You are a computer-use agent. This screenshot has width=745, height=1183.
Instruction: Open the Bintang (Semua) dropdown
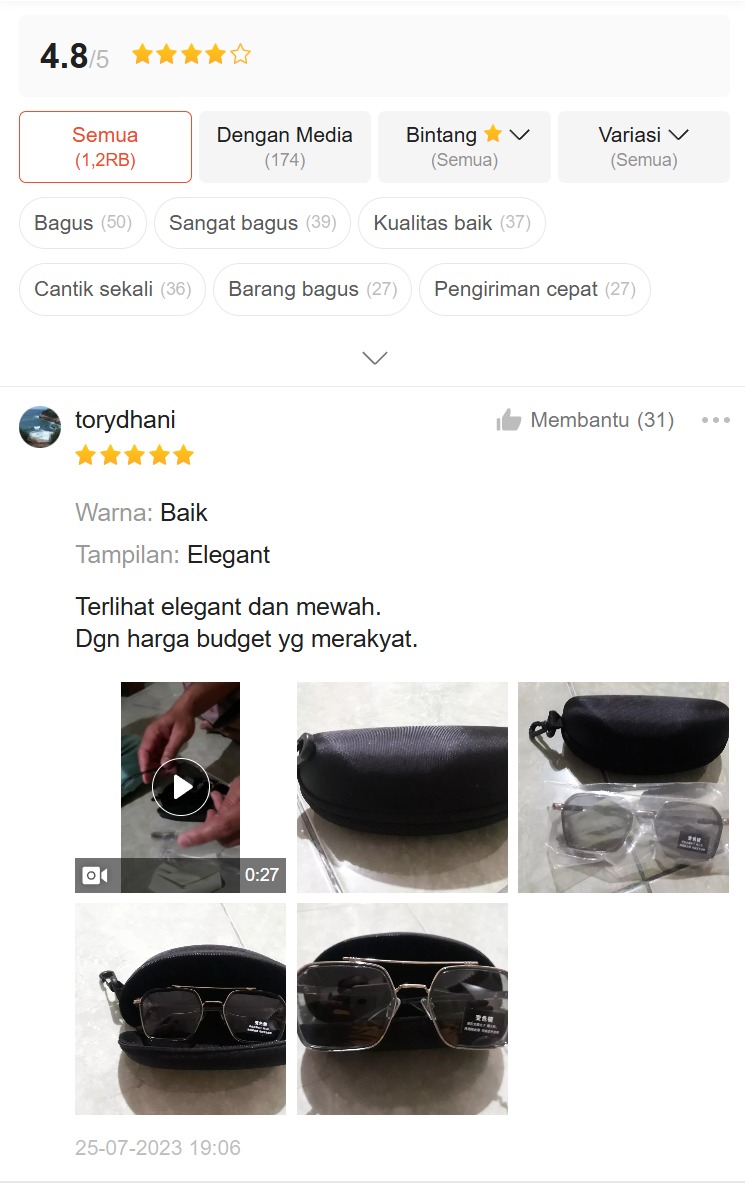pos(464,146)
